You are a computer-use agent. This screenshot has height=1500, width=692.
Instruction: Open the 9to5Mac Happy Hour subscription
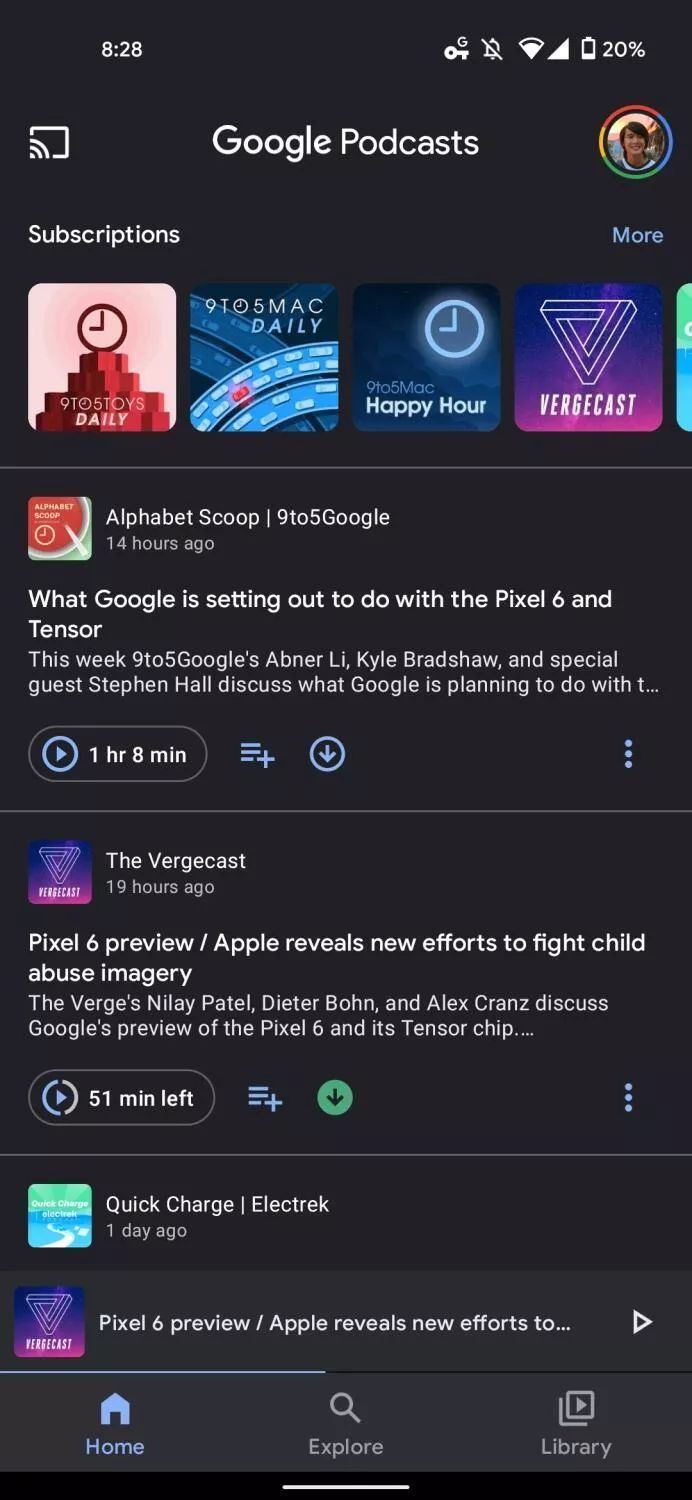426,357
